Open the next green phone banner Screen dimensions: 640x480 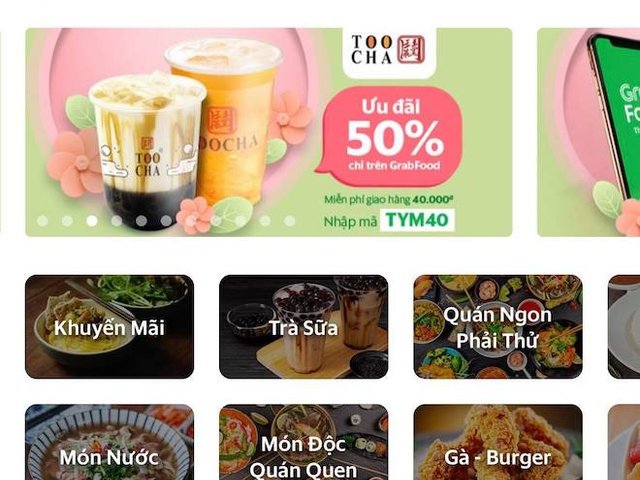590,132
